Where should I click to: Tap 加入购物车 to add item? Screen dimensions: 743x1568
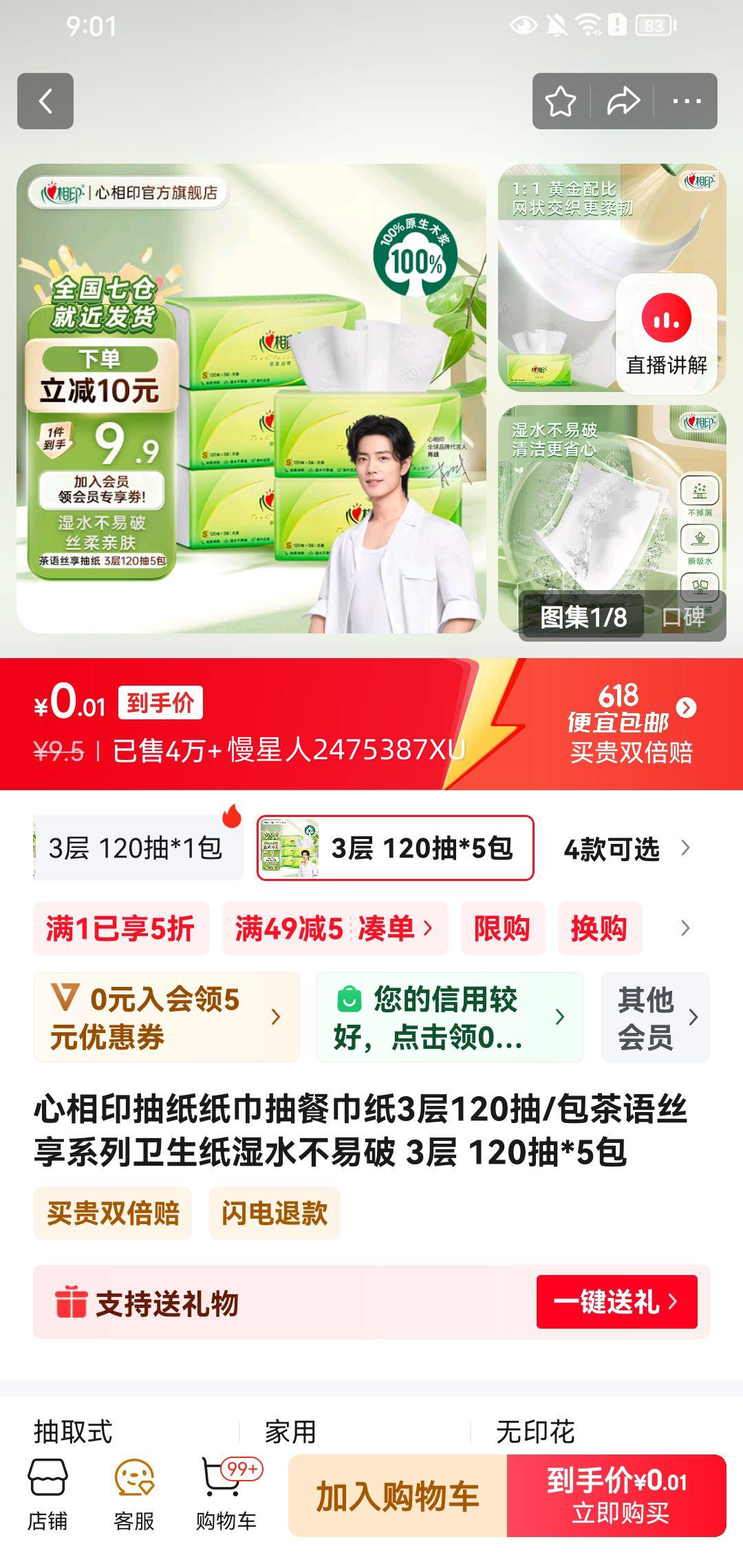click(398, 1496)
